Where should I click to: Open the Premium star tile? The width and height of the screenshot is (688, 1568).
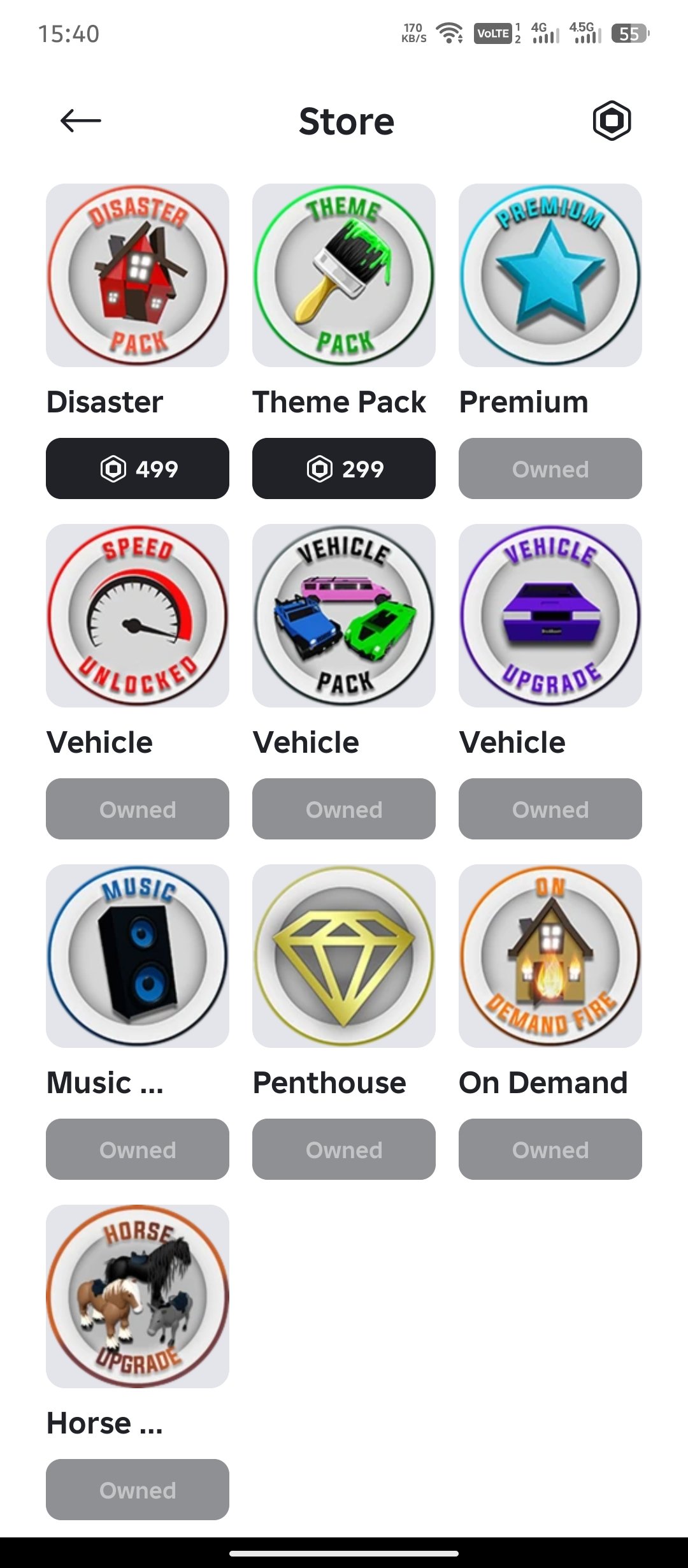[x=550, y=275]
